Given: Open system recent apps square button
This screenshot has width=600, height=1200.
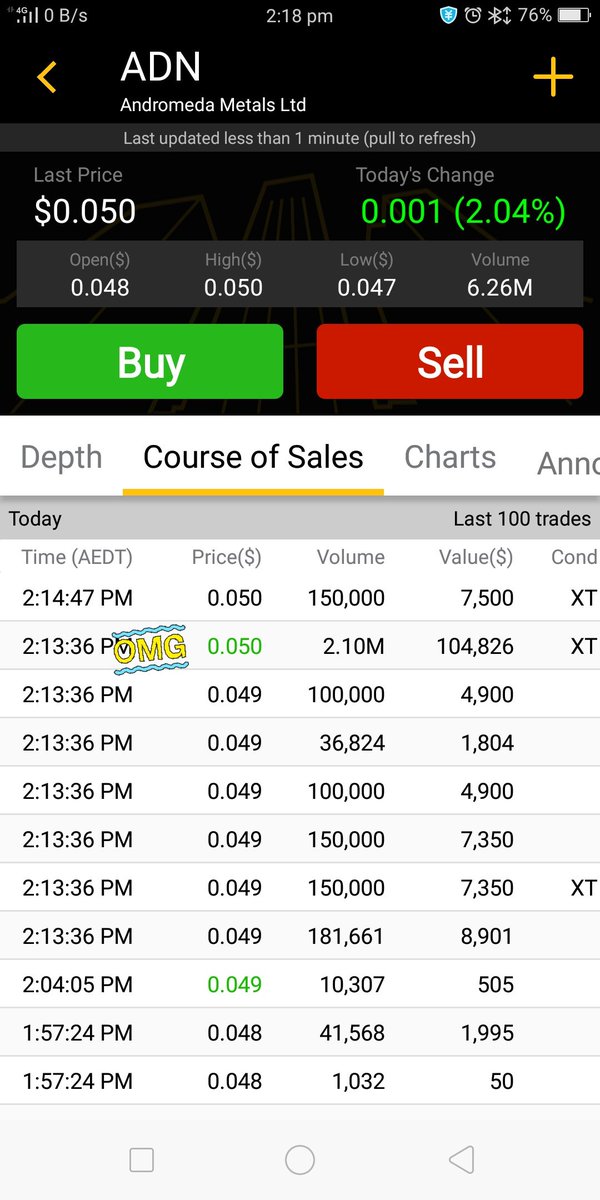Looking at the screenshot, I should (x=142, y=1160).
